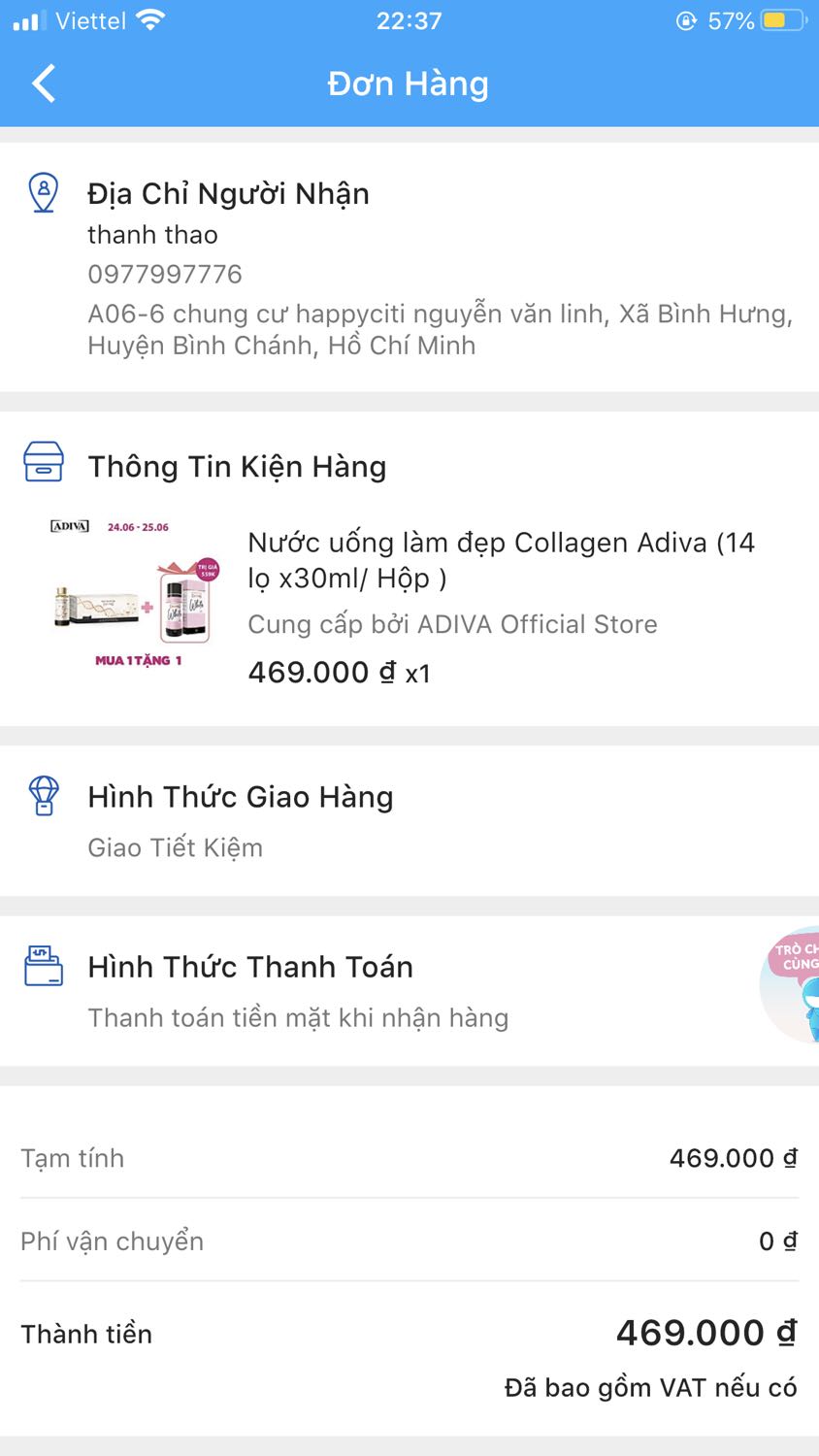
Task: Open the ADIVA Official Store link
Action: pyautogui.click(x=452, y=624)
